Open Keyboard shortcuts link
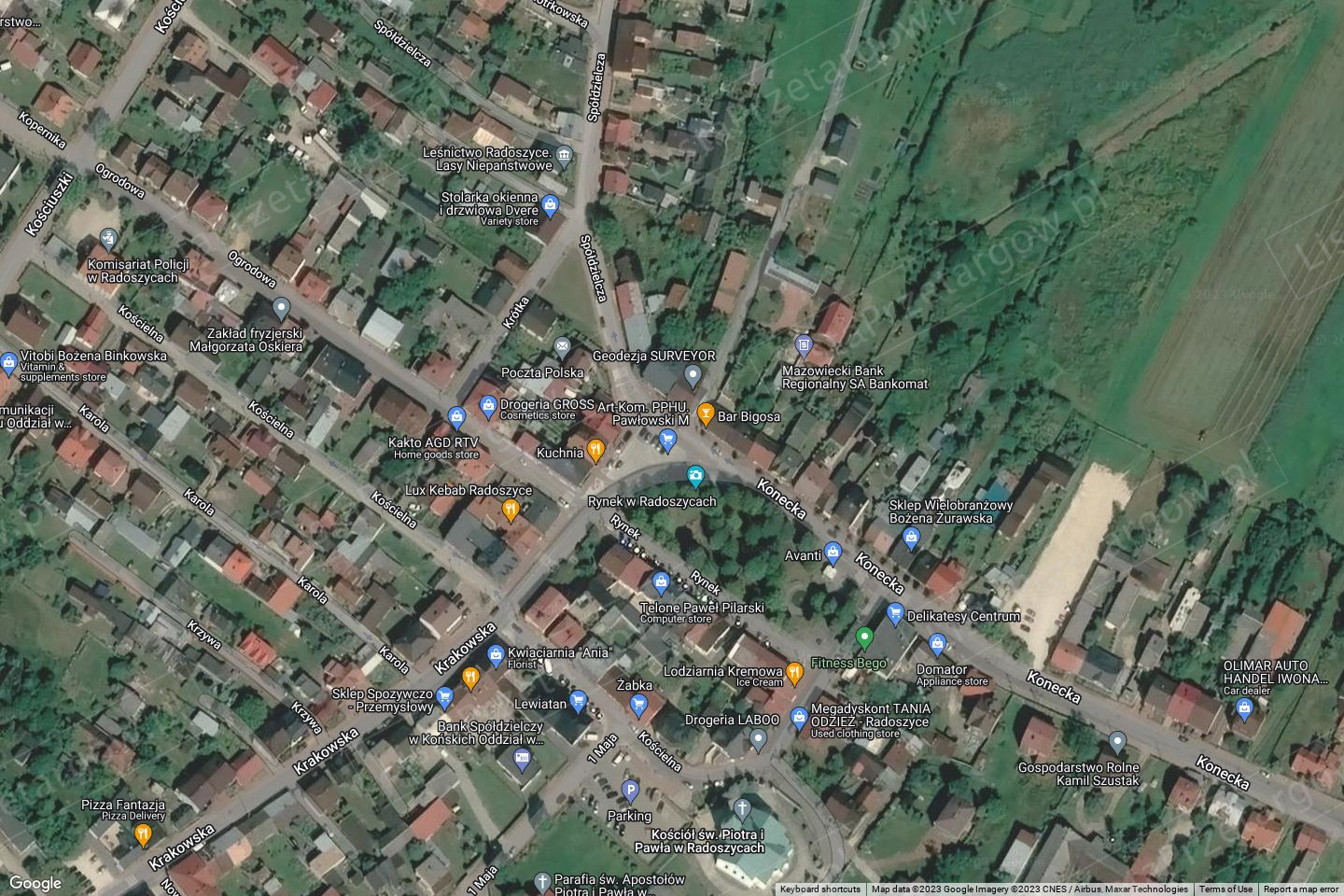The height and width of the screenshot is (896, 1344). coord(820,889)
